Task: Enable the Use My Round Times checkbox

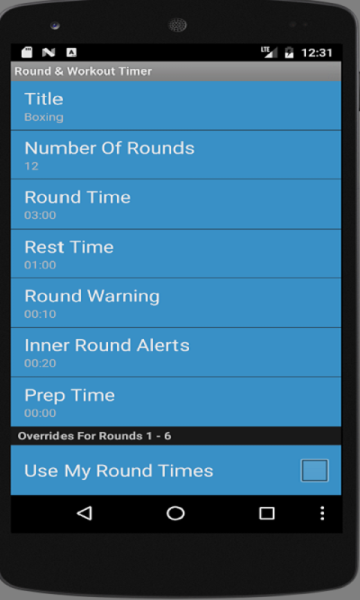Action: pos(314,470)
